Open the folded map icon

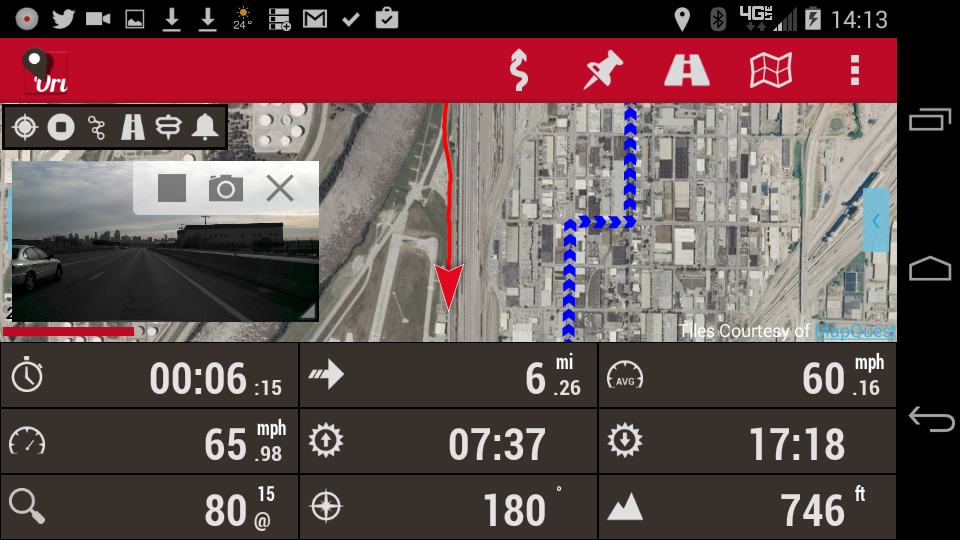pyautogui.click(x=771, y=71)
